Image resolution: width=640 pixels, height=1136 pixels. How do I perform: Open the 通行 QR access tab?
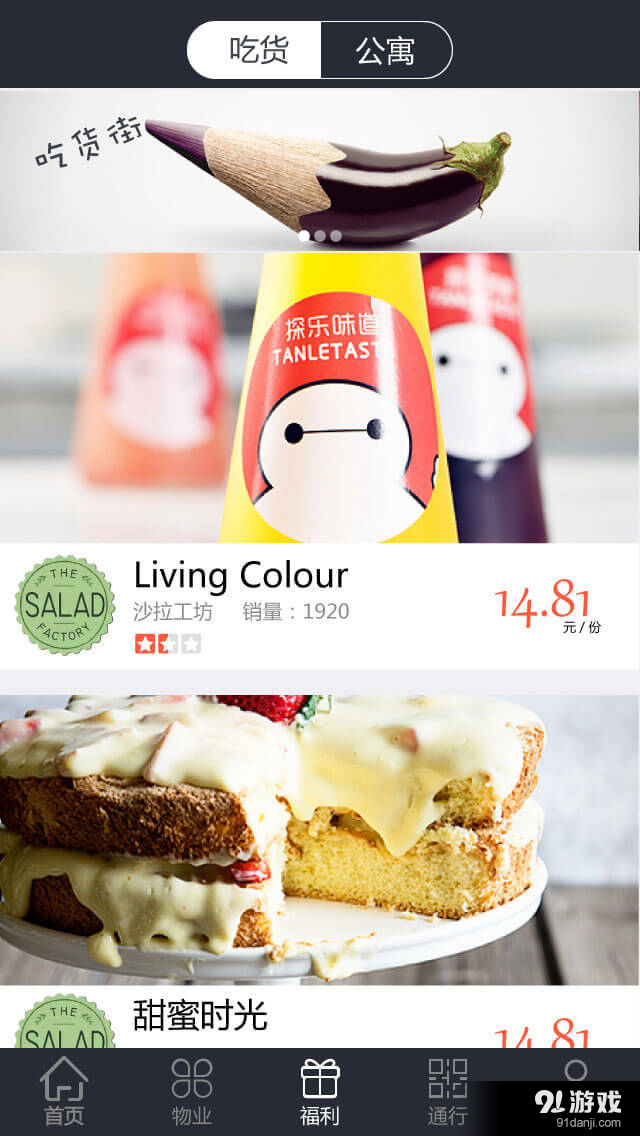[x=447, y=1092]
